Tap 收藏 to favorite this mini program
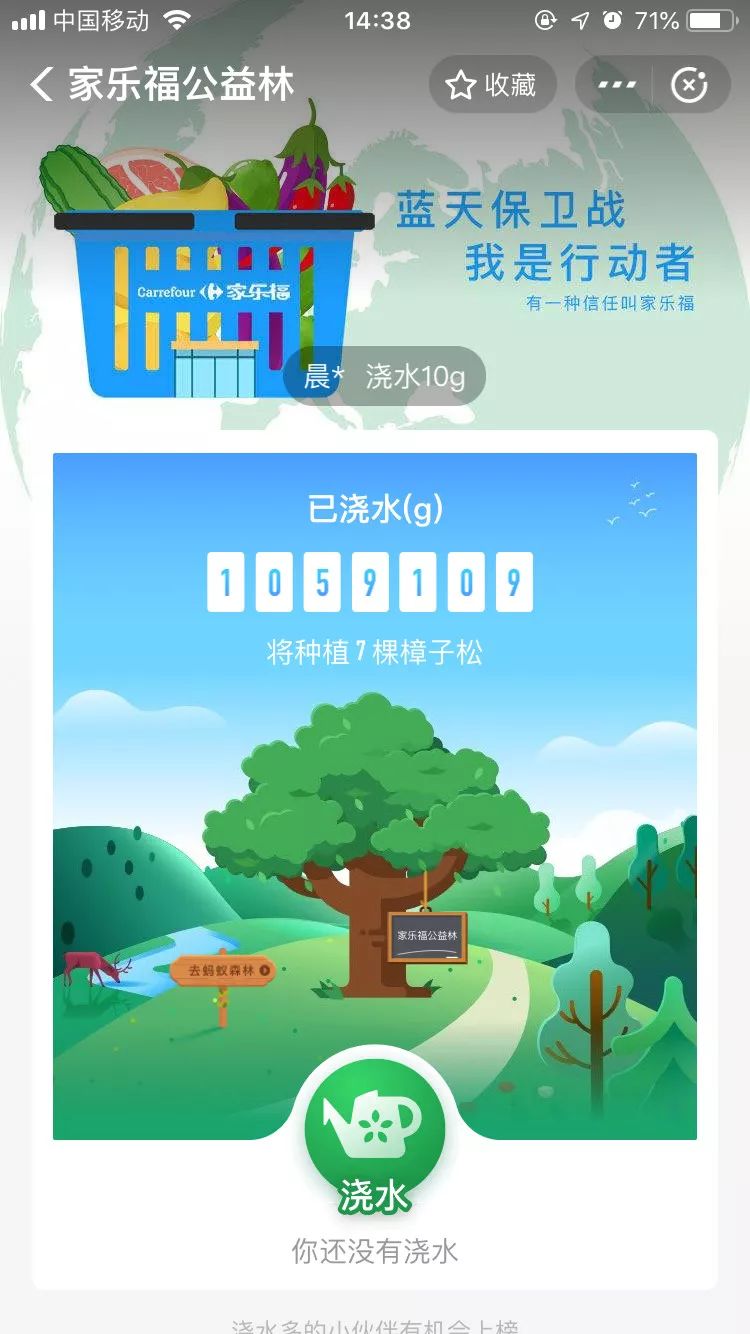This screenshot has height=1334, width=750. click(x=492, y=85)
